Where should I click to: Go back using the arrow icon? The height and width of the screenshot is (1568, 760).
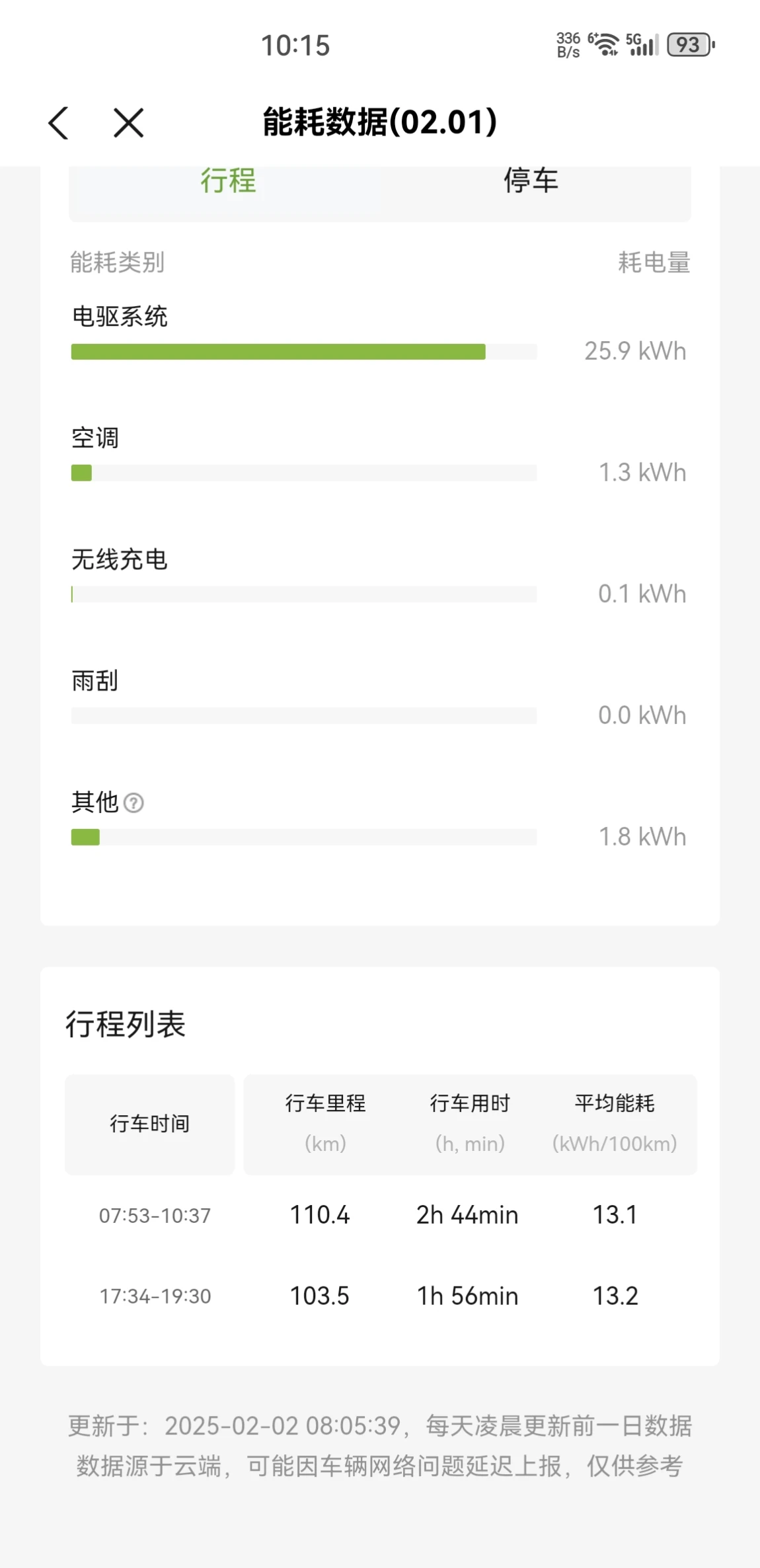59,123
